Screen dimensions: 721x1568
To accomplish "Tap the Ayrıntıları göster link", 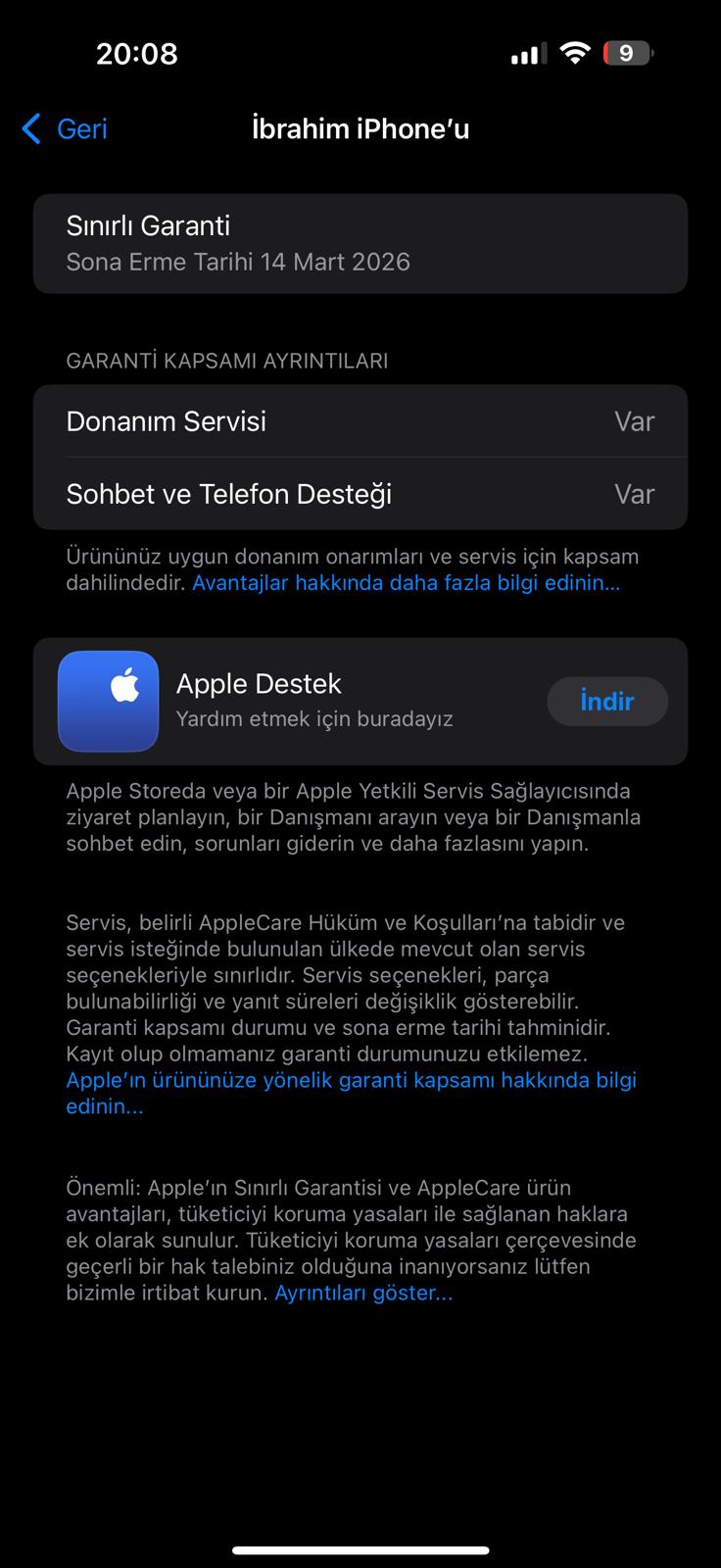I will (x=363, y=1293).
